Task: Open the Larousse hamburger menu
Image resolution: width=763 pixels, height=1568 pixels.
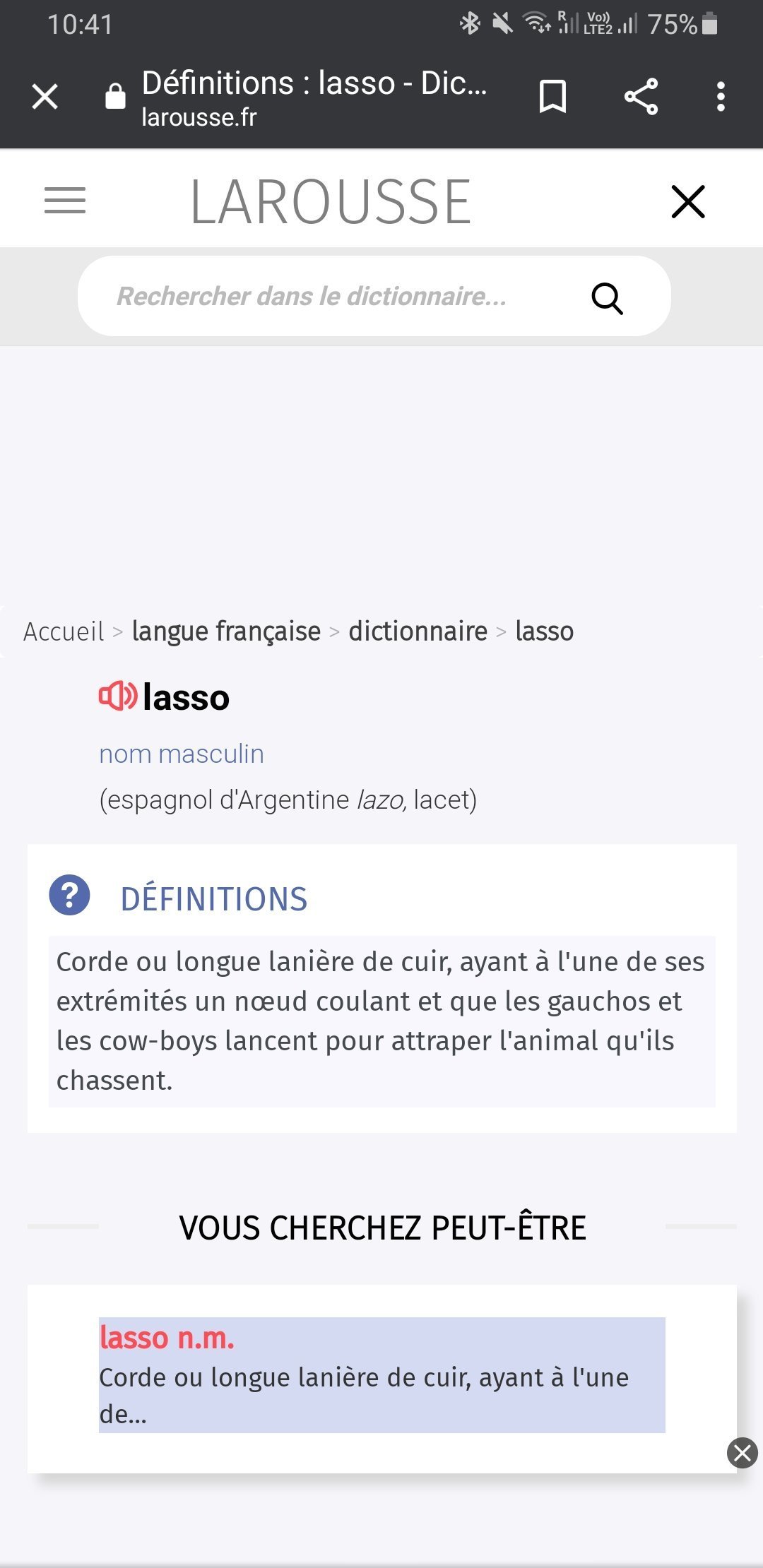Action: [65, 201]
